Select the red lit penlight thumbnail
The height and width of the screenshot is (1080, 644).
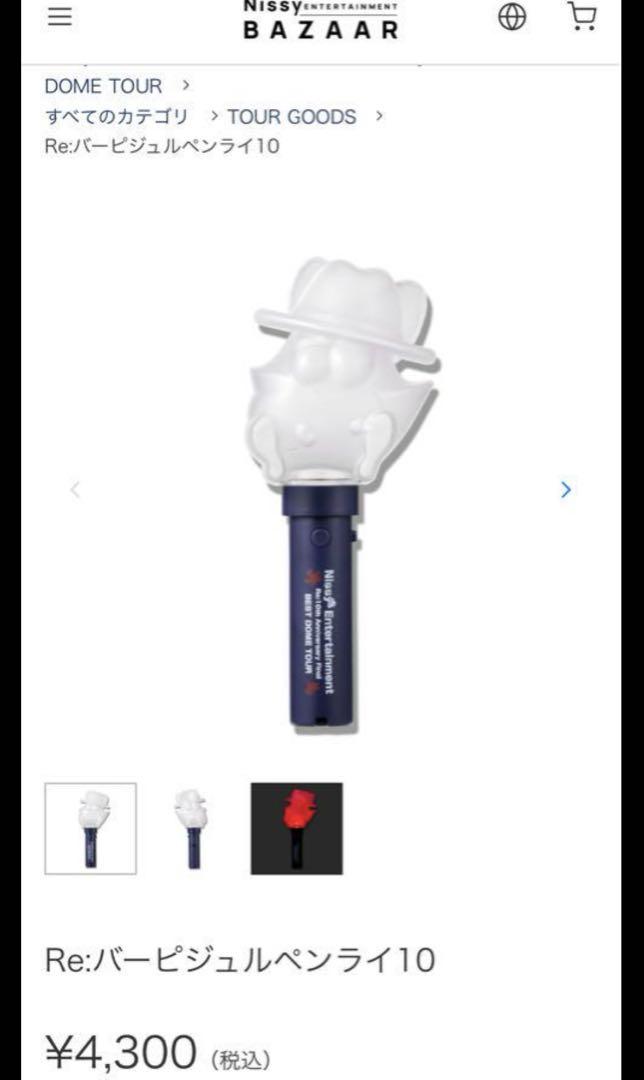(x=296, y=829)
